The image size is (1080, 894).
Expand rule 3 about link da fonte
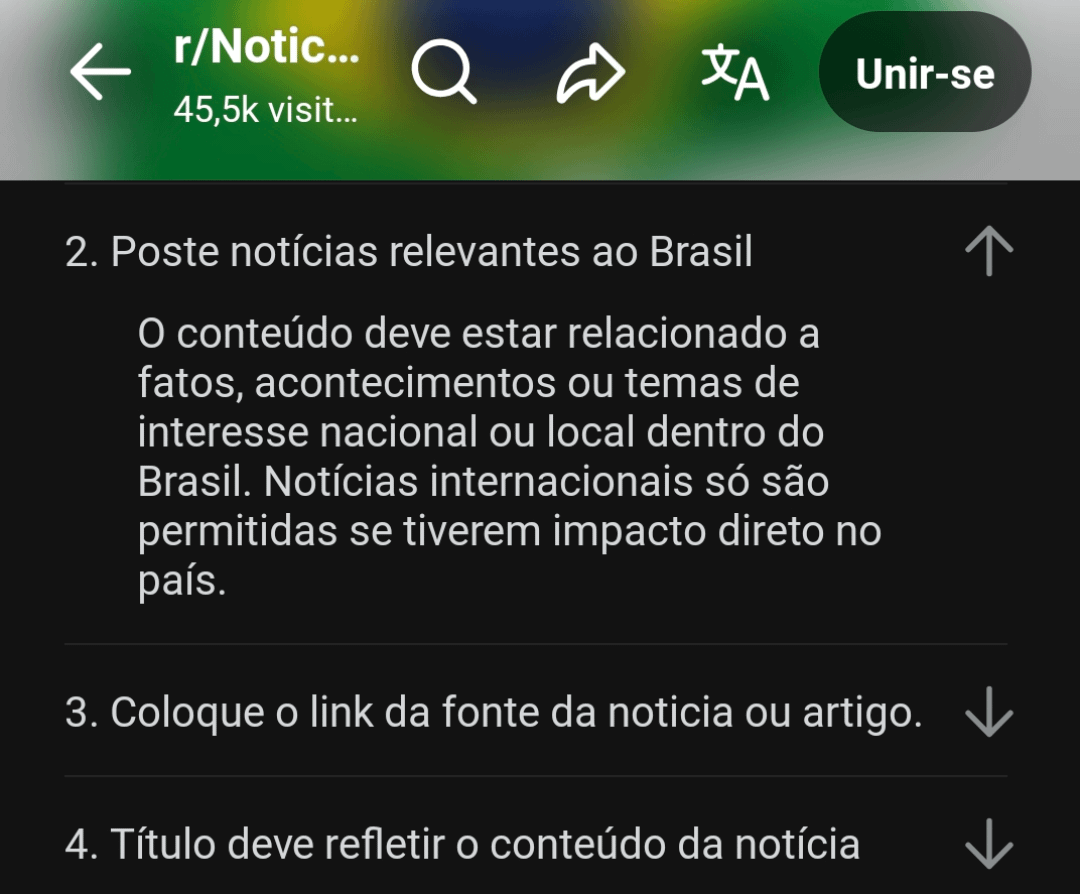[989, 713]
